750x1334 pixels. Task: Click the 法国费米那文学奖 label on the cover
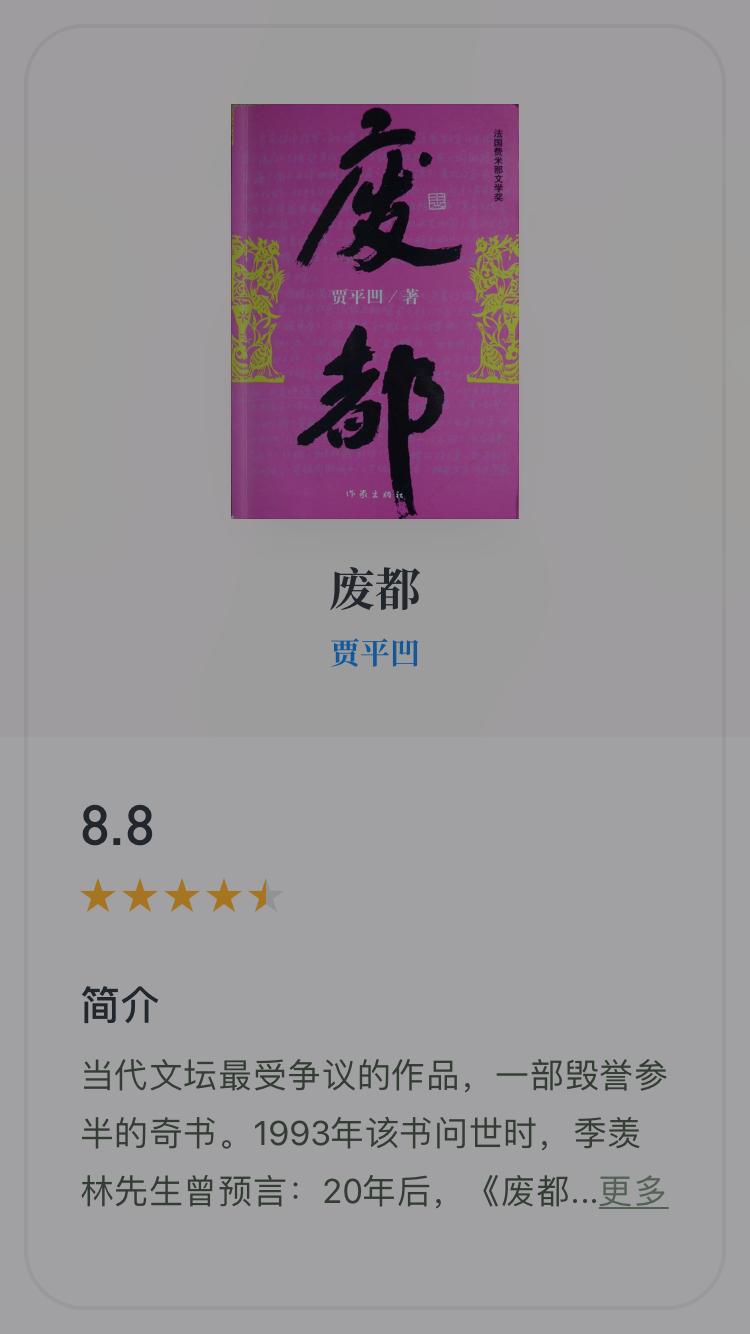[x=500, y=165]
